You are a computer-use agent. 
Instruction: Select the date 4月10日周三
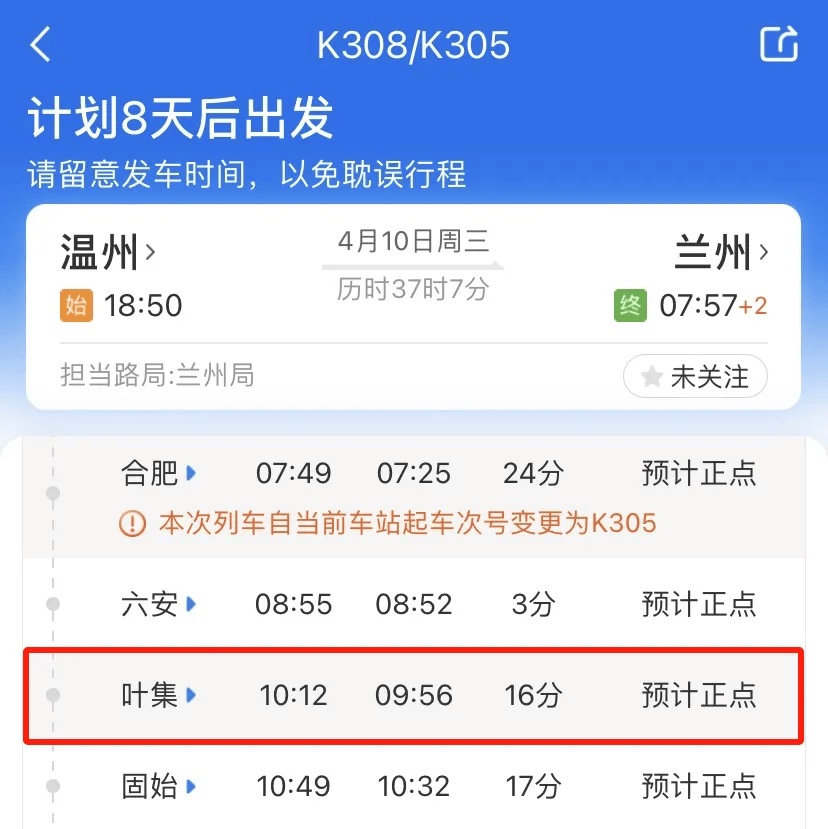[413, 239]
